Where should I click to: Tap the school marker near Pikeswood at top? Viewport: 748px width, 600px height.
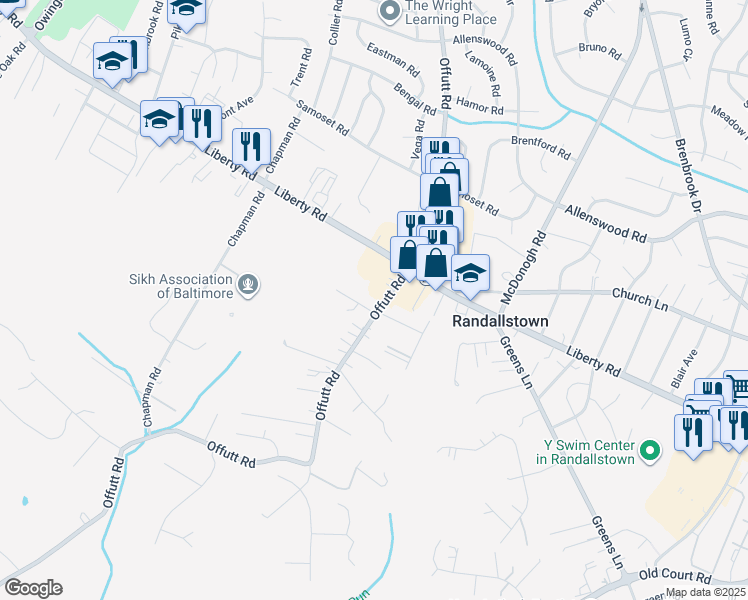pos(187,10)
